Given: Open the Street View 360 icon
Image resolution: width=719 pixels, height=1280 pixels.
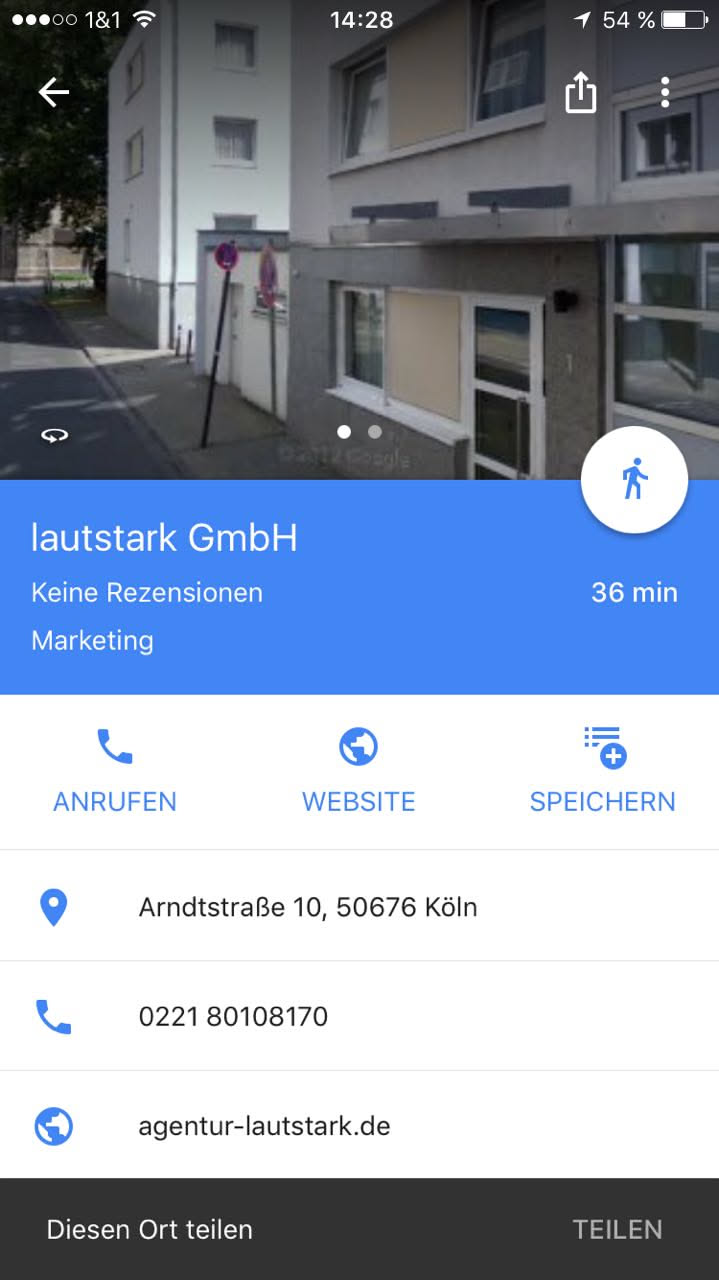Looking at the screenshot, I should 54,436.
